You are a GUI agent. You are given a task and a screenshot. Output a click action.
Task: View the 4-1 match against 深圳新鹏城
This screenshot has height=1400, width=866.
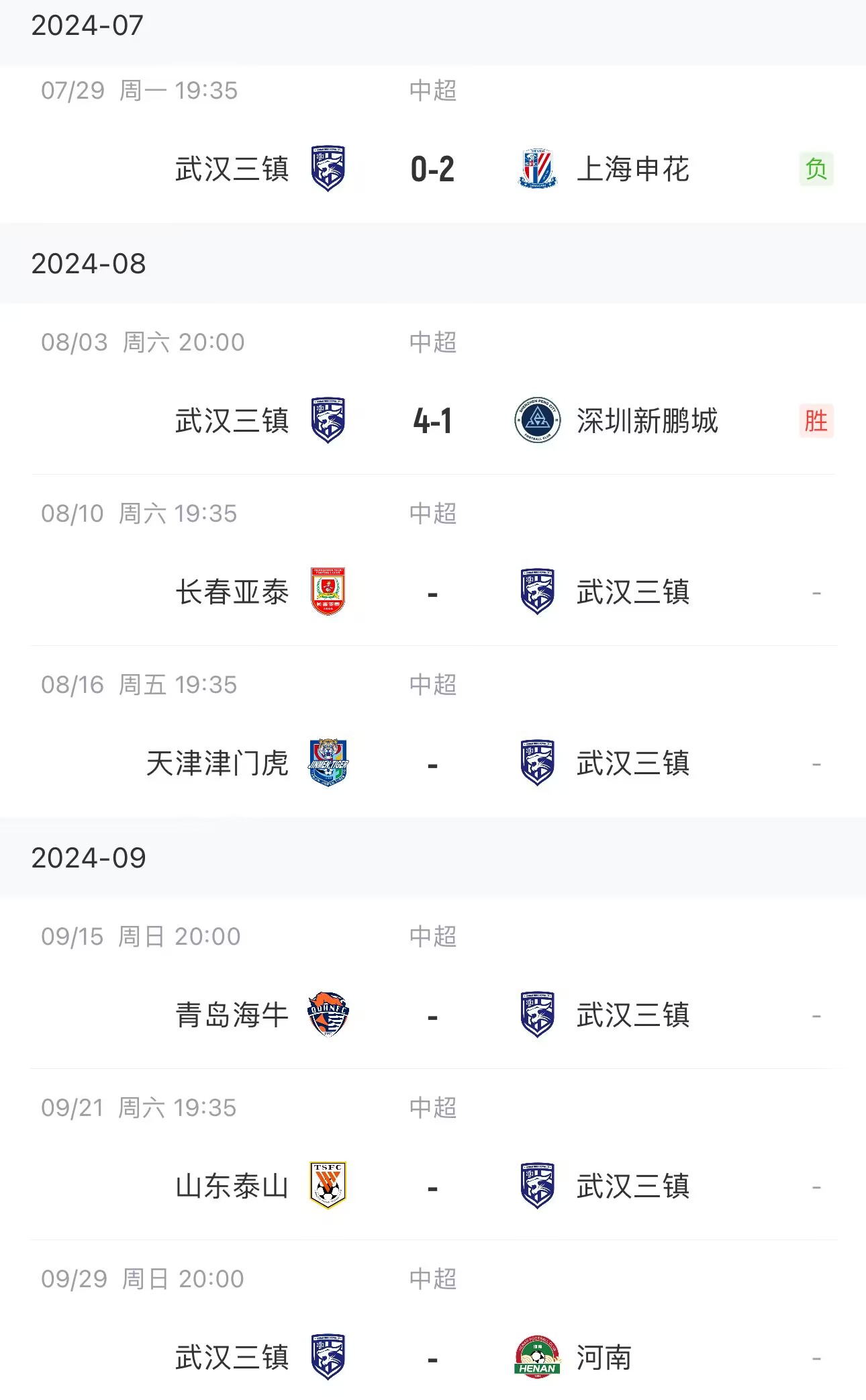click(x=432, y=420)
